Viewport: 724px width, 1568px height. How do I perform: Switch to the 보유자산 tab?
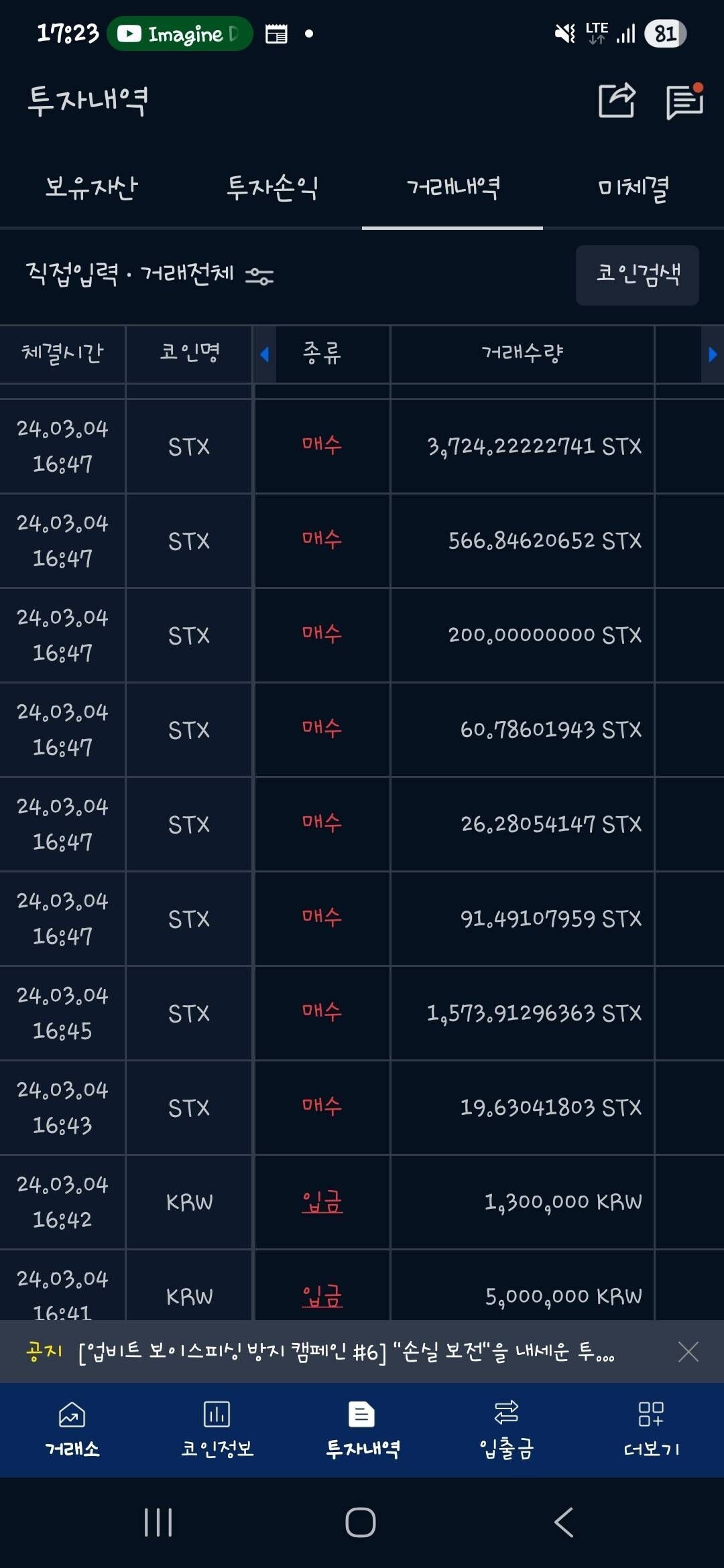pos(90,188)
